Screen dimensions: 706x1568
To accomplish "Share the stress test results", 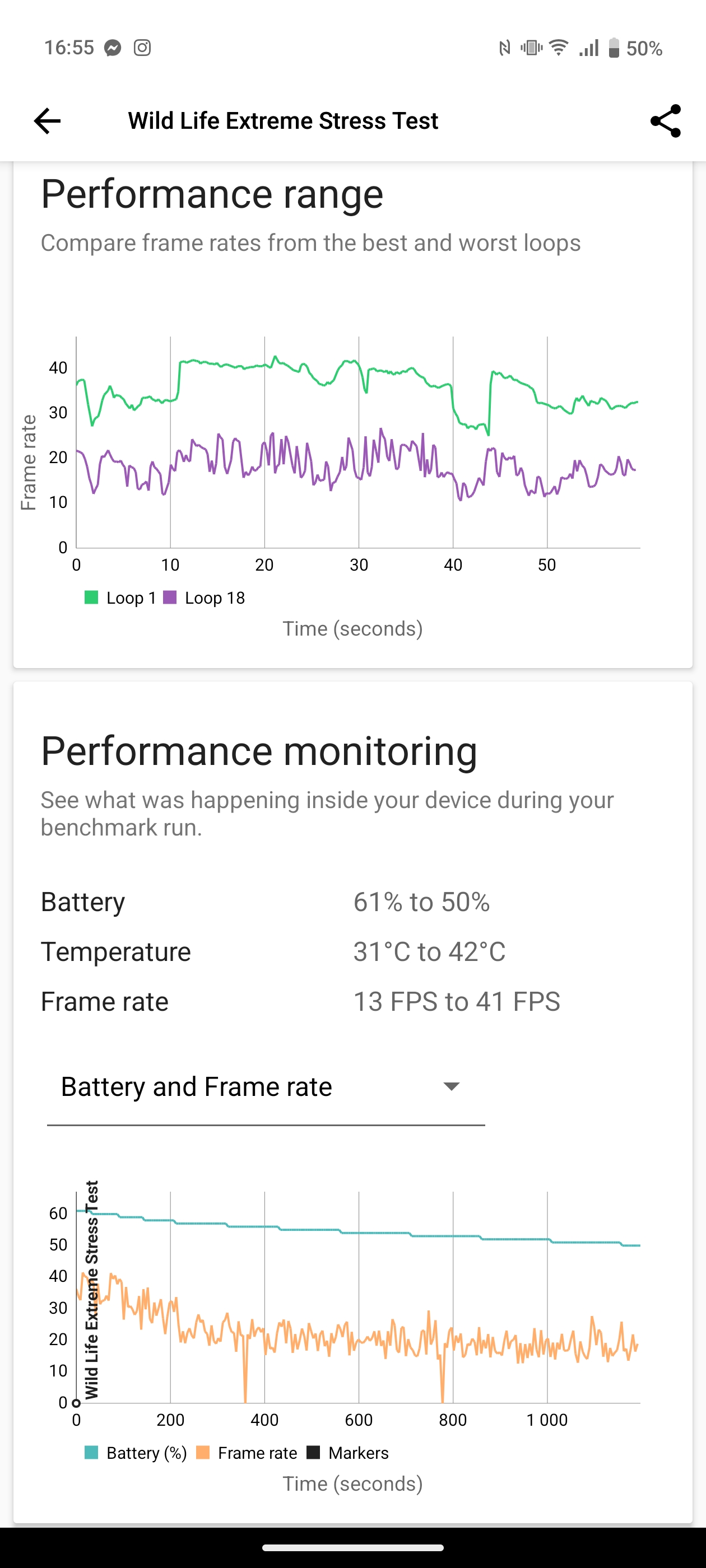I will coord(665,120).
